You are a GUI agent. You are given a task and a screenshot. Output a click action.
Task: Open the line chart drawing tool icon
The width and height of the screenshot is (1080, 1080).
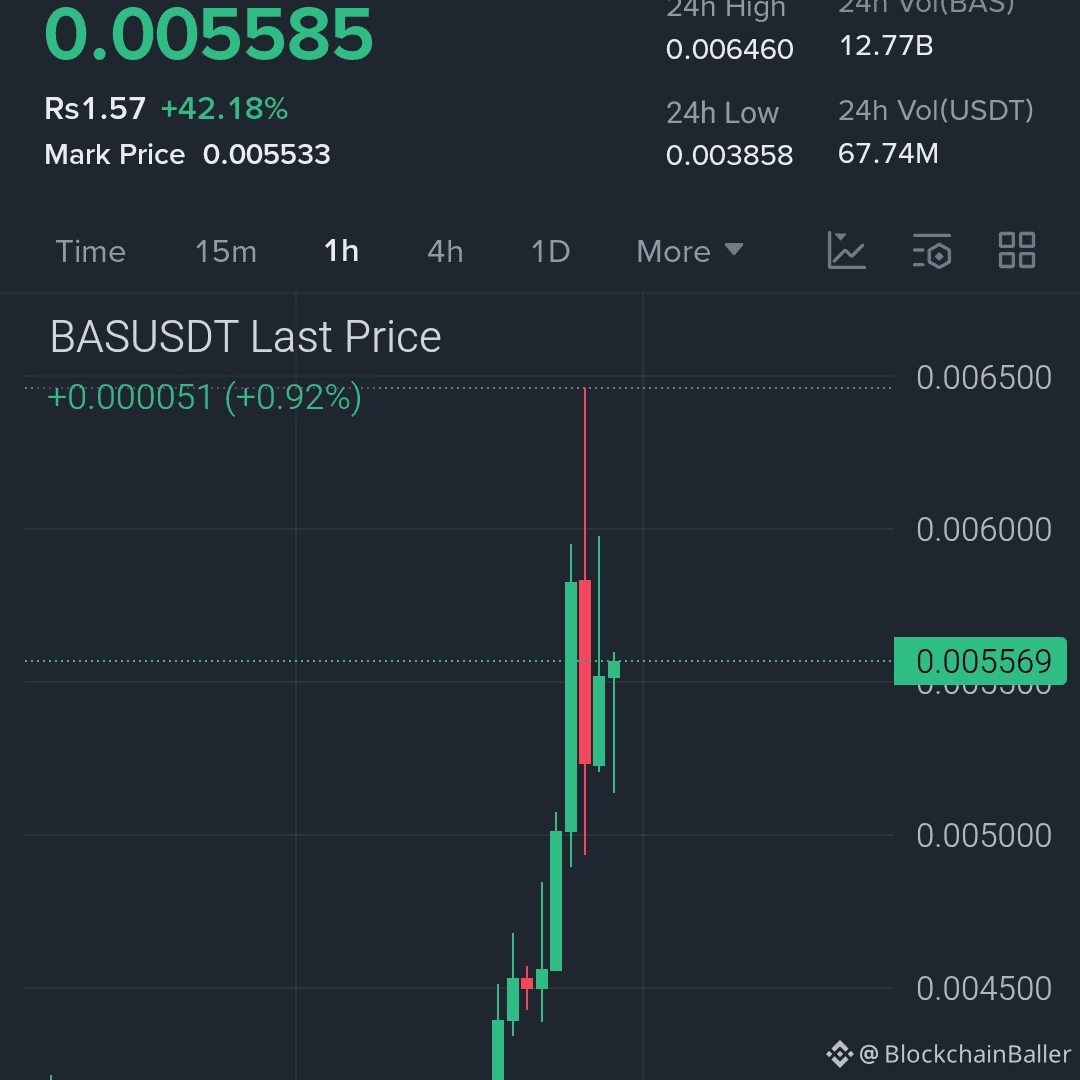tap(846, 250)
